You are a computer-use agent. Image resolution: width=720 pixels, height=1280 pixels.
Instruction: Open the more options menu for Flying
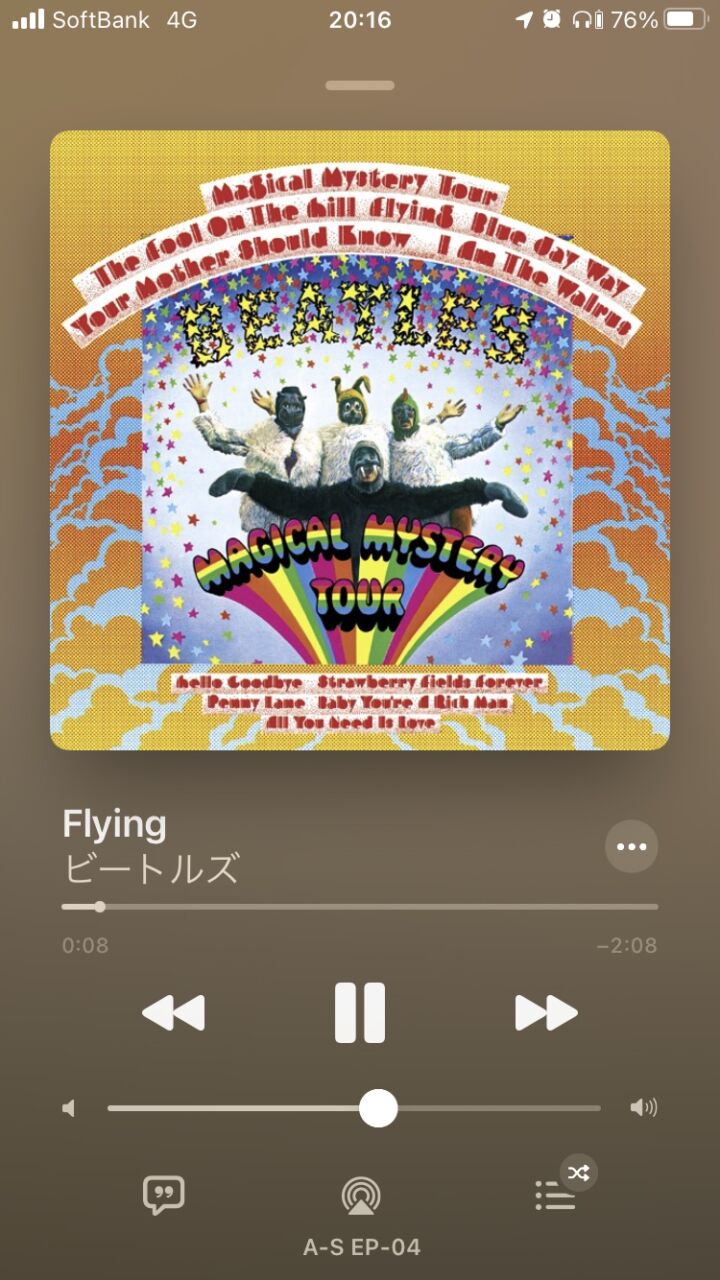coord(632,846)
